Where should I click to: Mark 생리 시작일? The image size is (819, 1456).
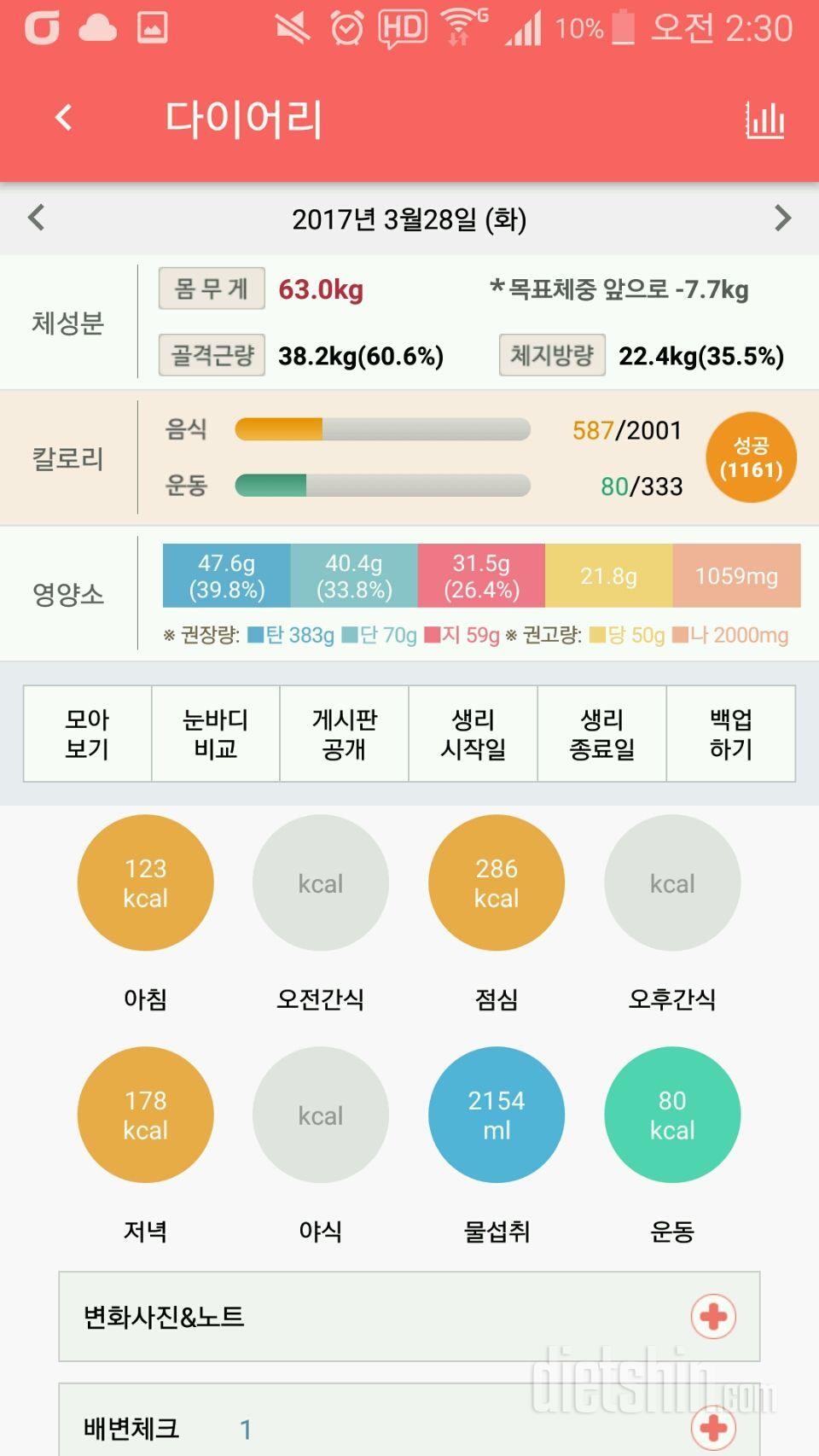pos(473,734)
